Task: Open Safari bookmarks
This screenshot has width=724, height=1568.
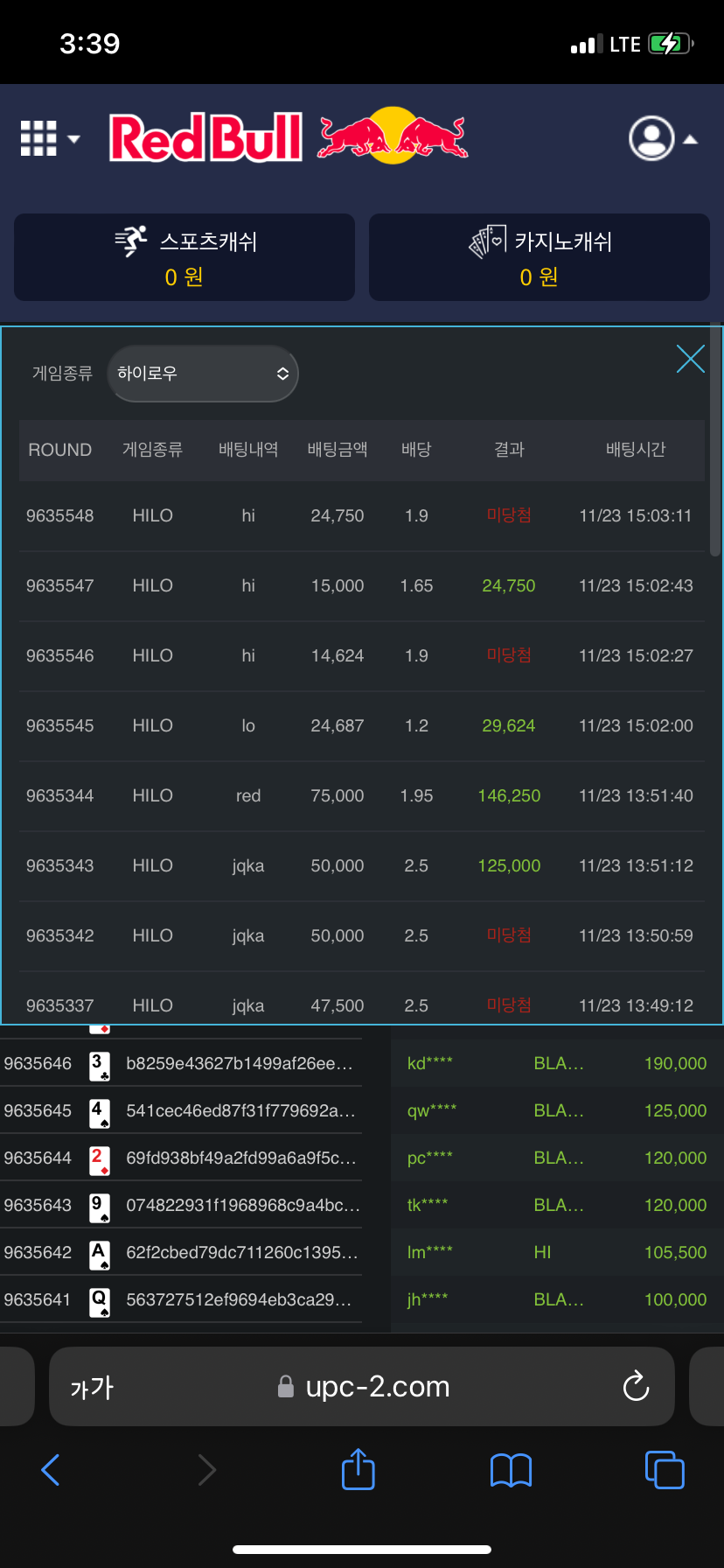Action: [511, 1470]
